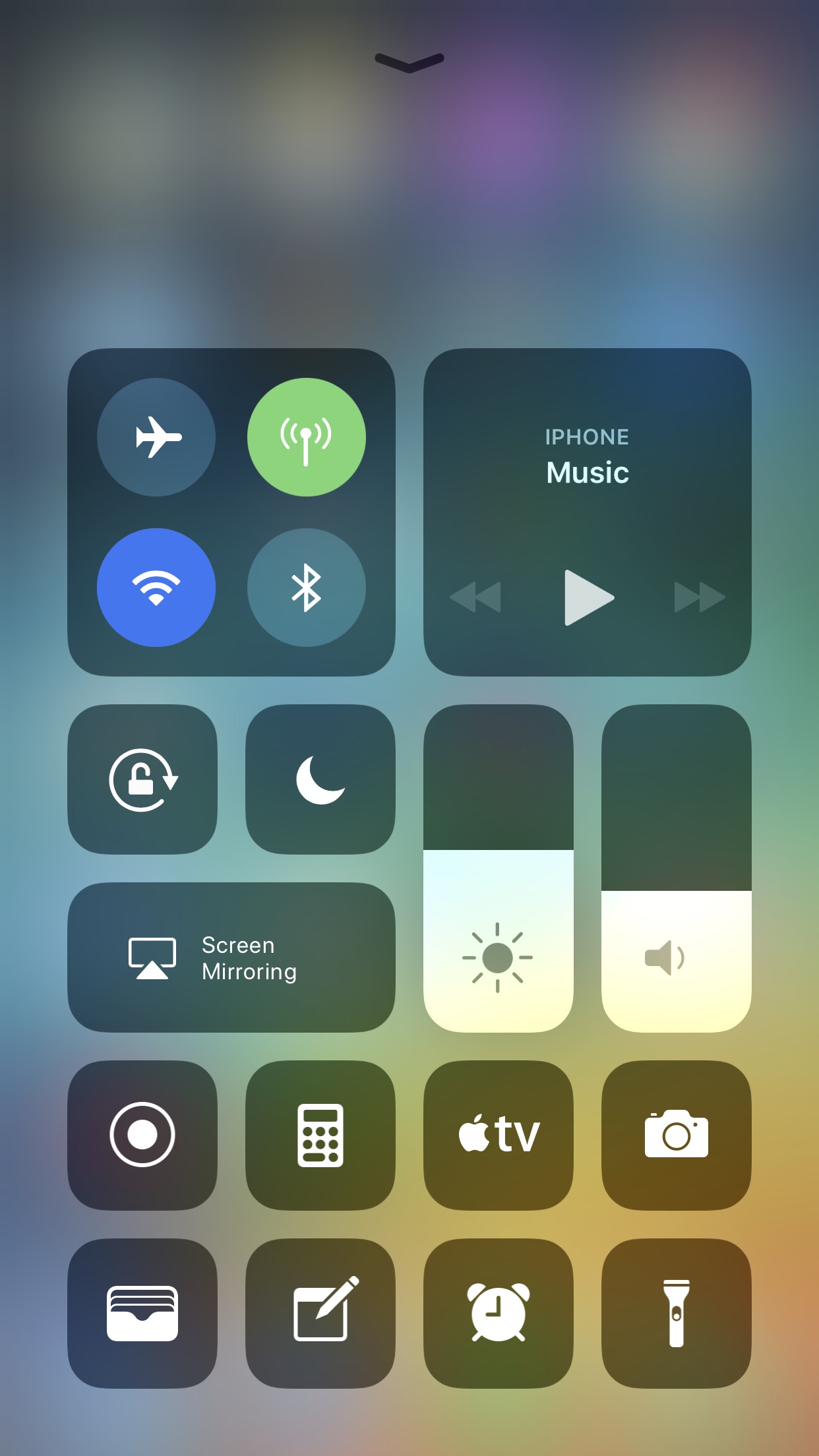
Task: Toggle portrait orientation lock
Action: 142,779
